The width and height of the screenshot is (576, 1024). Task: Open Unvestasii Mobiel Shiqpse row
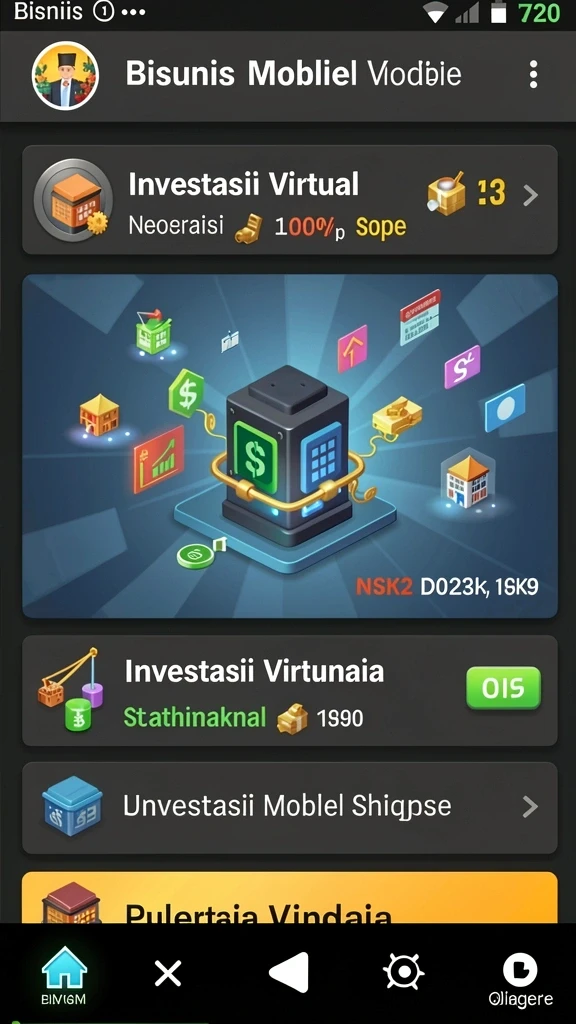click(x=290, y=808)
